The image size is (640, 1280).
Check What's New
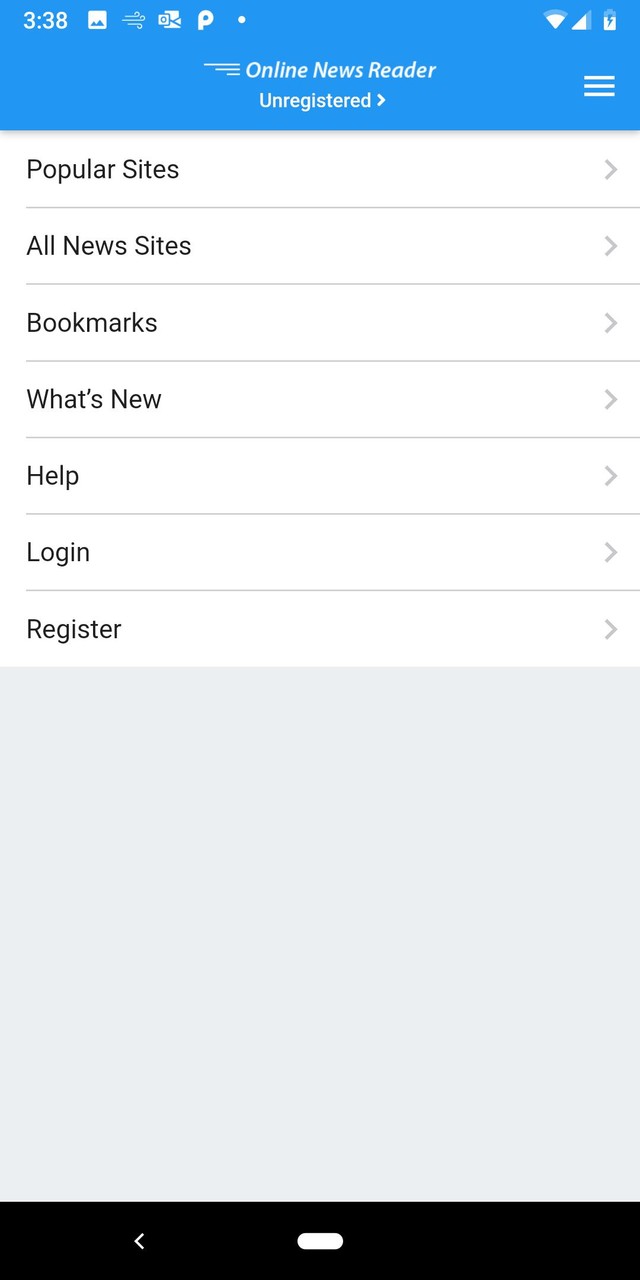320,399
